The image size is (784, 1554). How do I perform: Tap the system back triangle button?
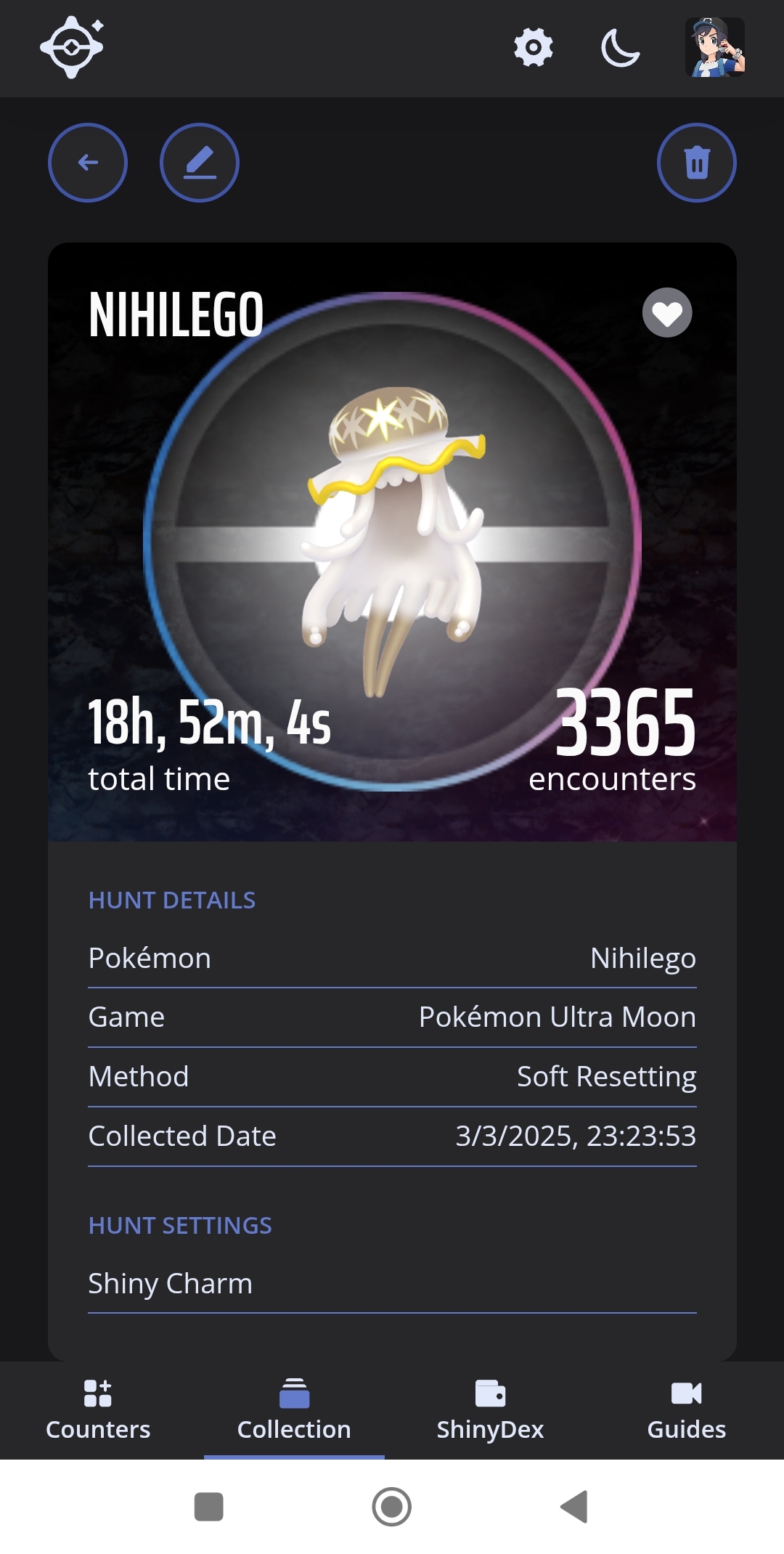[574, 1507]
